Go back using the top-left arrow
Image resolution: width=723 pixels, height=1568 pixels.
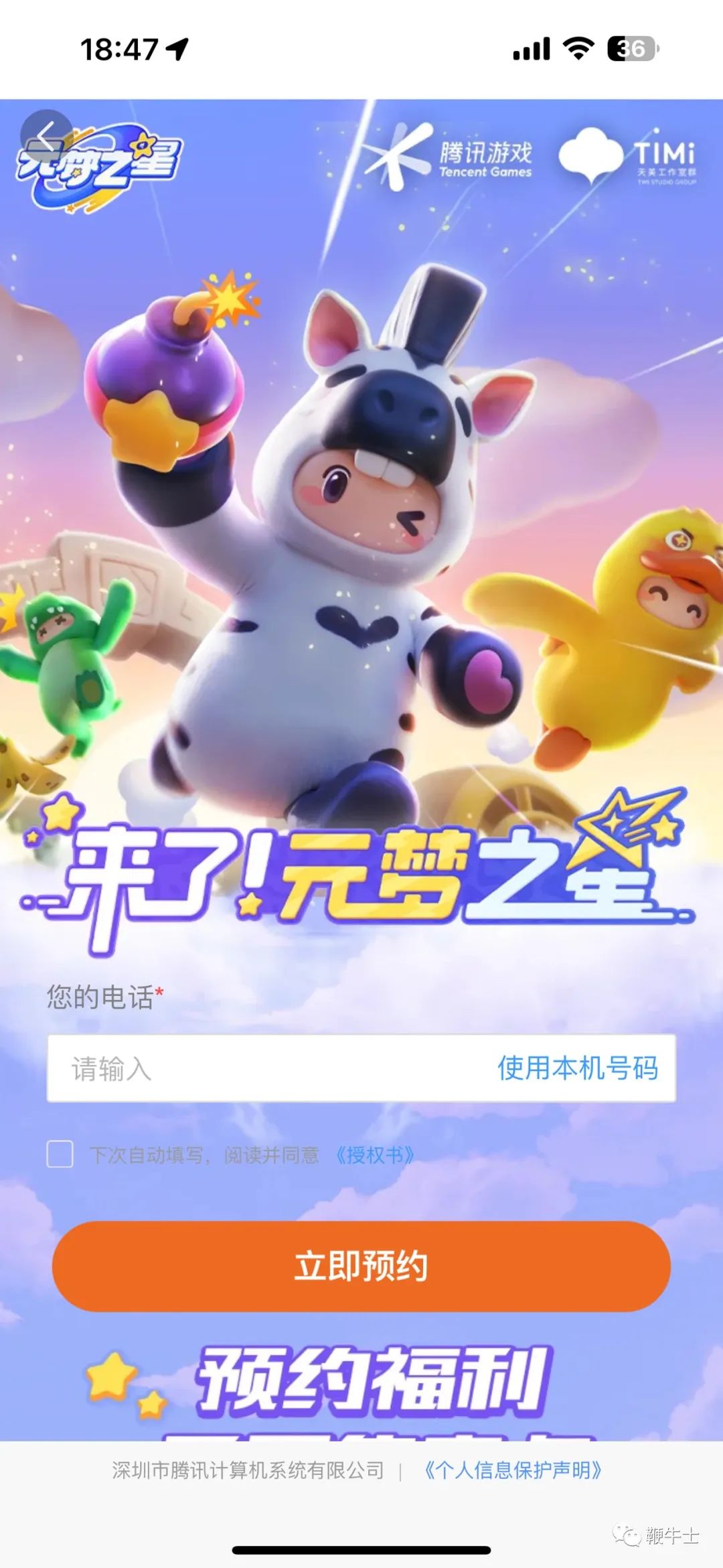point(46,137)
